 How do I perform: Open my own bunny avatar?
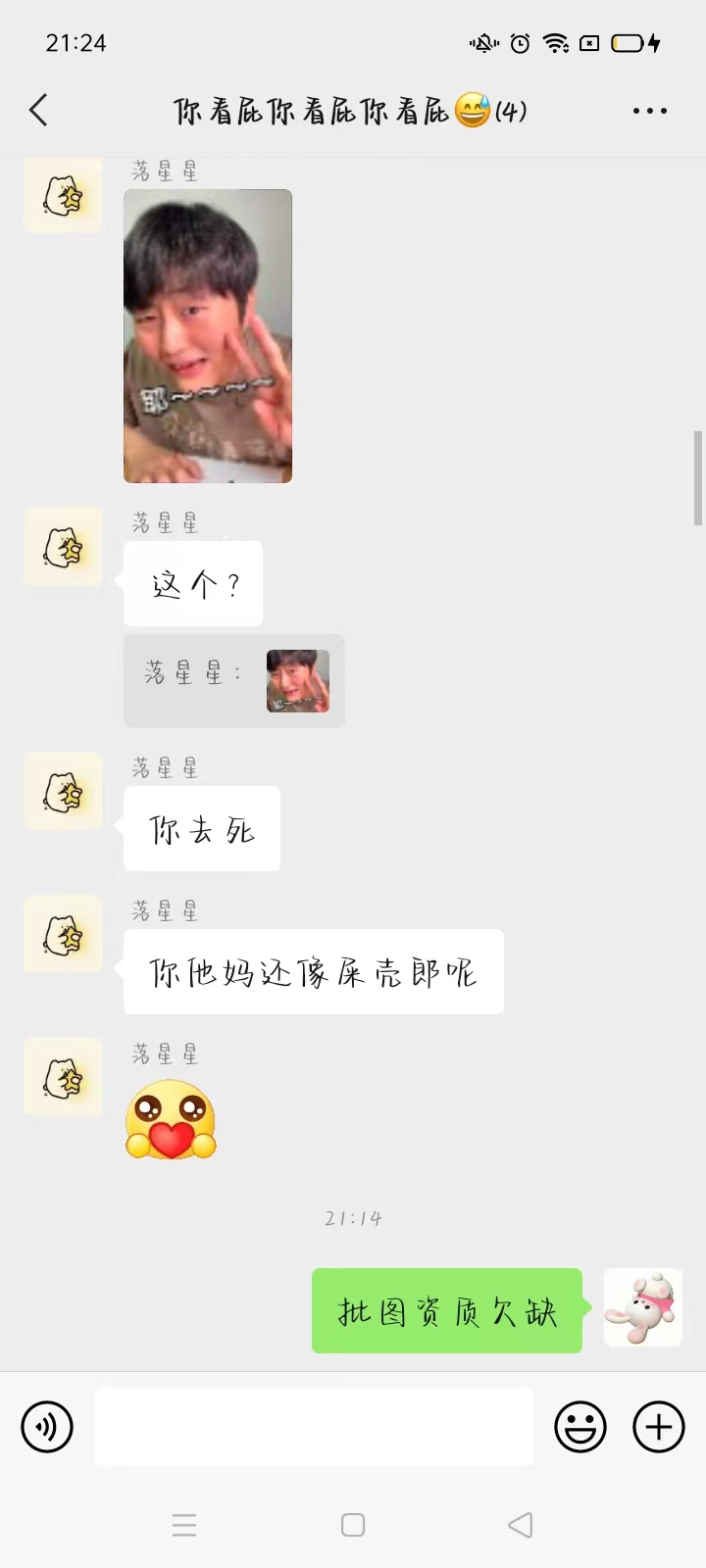pos(643,1307)
